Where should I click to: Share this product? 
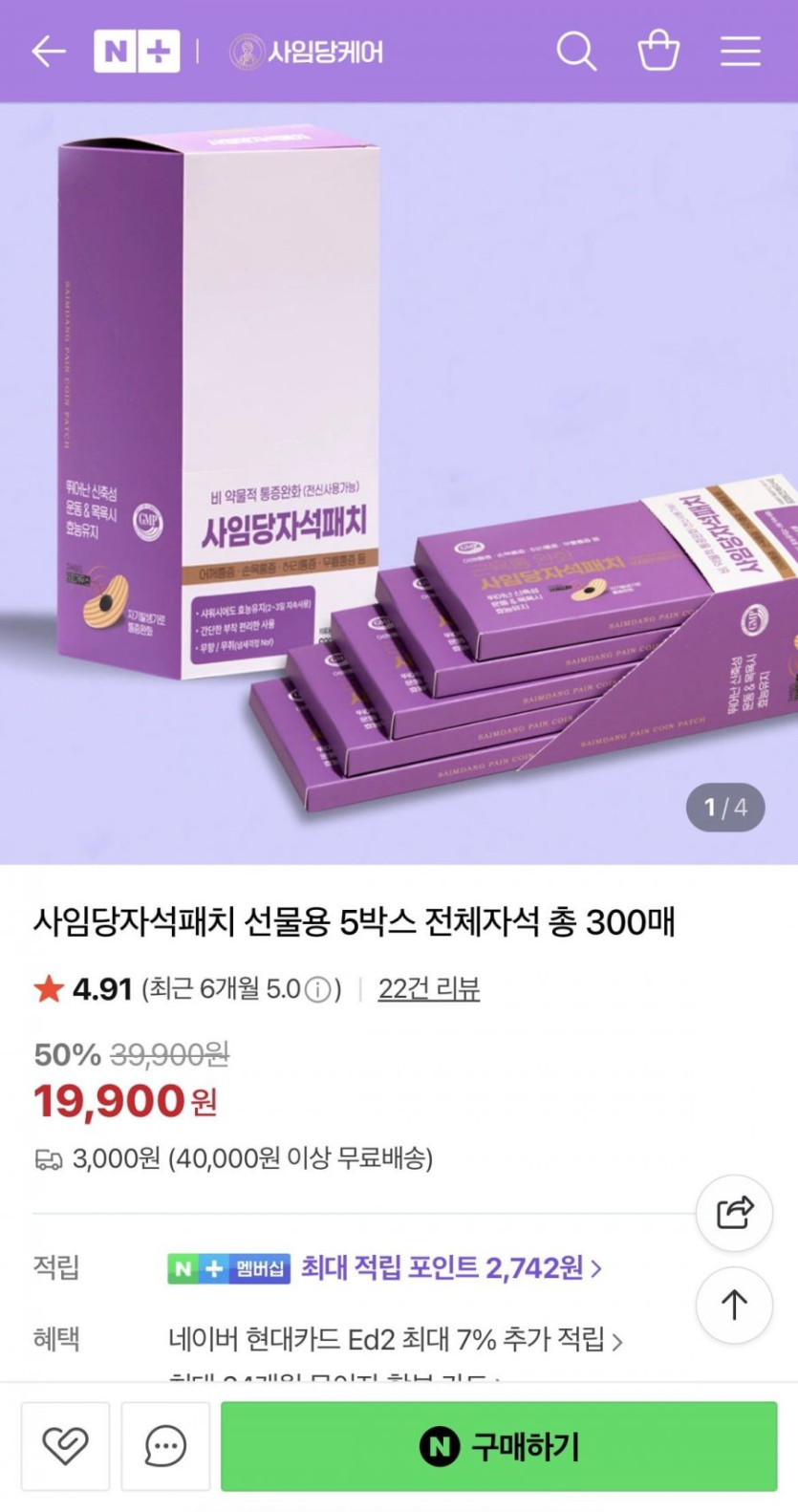pyautogui.click(x=734, y=1213)
